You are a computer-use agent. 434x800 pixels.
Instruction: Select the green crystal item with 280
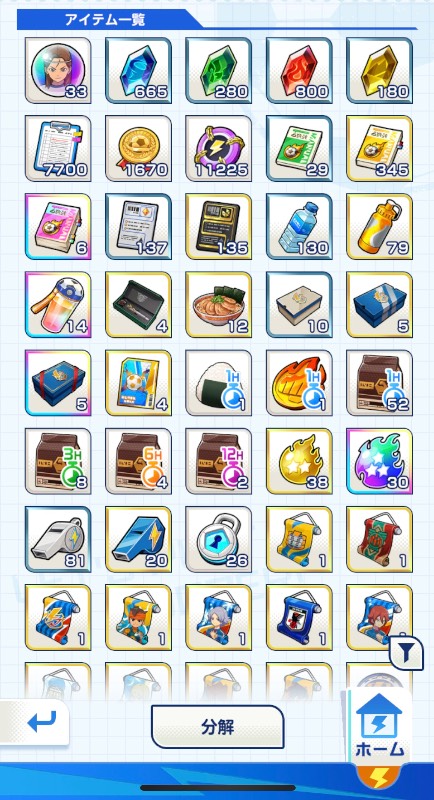pos(218,70)
